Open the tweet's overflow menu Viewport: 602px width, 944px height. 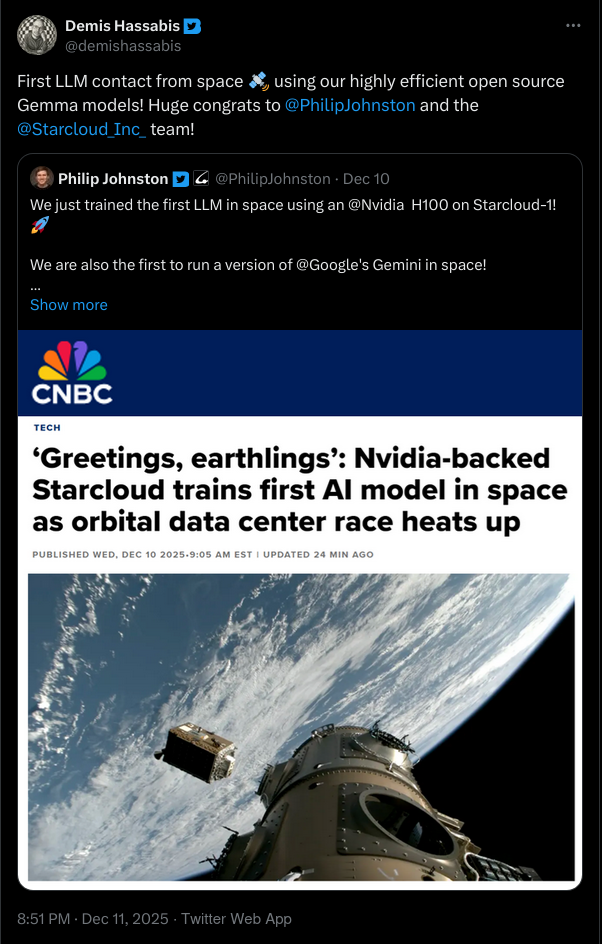(573, 25)
